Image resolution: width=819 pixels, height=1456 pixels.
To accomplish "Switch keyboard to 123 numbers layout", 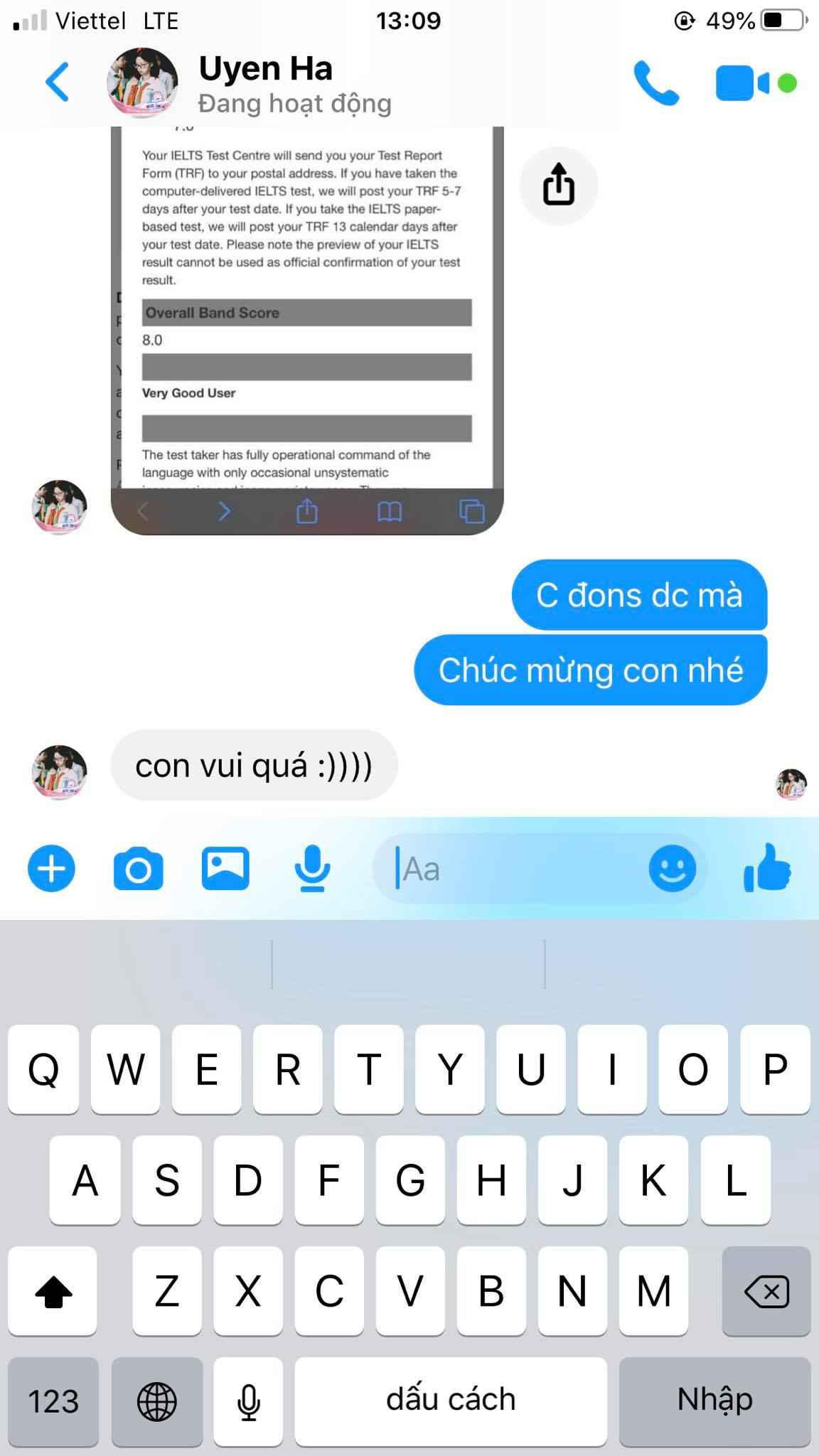I will click(x=53, y=1401).
